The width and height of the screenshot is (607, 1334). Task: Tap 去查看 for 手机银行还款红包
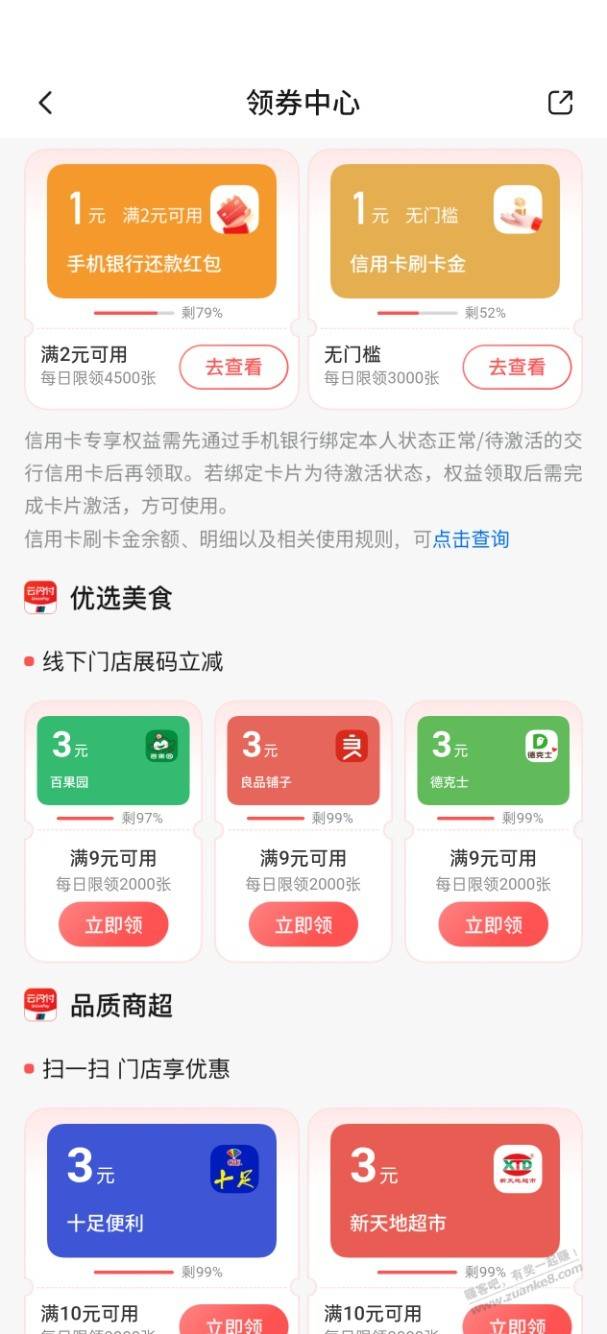coord(233,368)
